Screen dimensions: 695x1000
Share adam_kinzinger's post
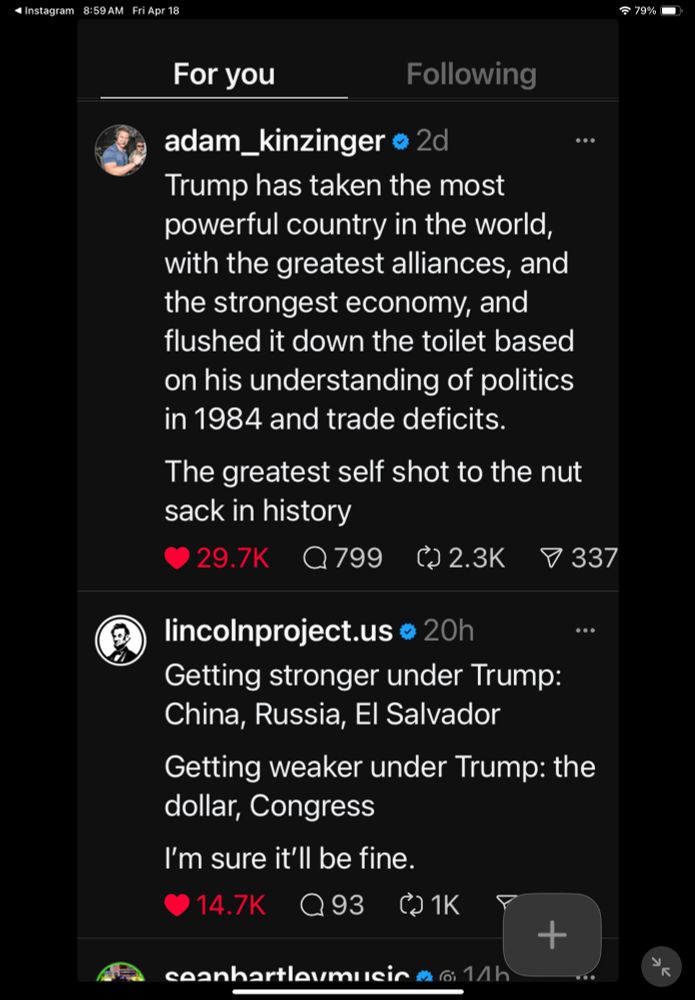(x=550, y=558)
